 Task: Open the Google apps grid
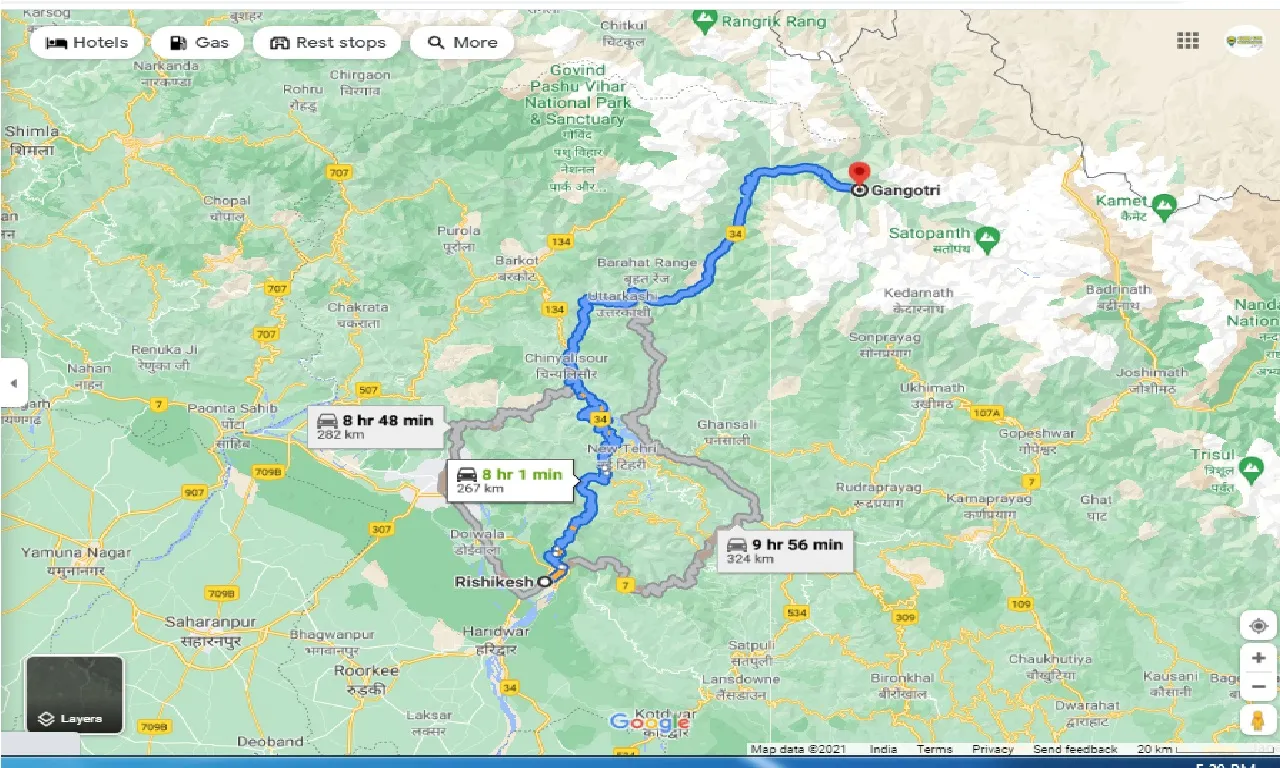pos(1188,41)
